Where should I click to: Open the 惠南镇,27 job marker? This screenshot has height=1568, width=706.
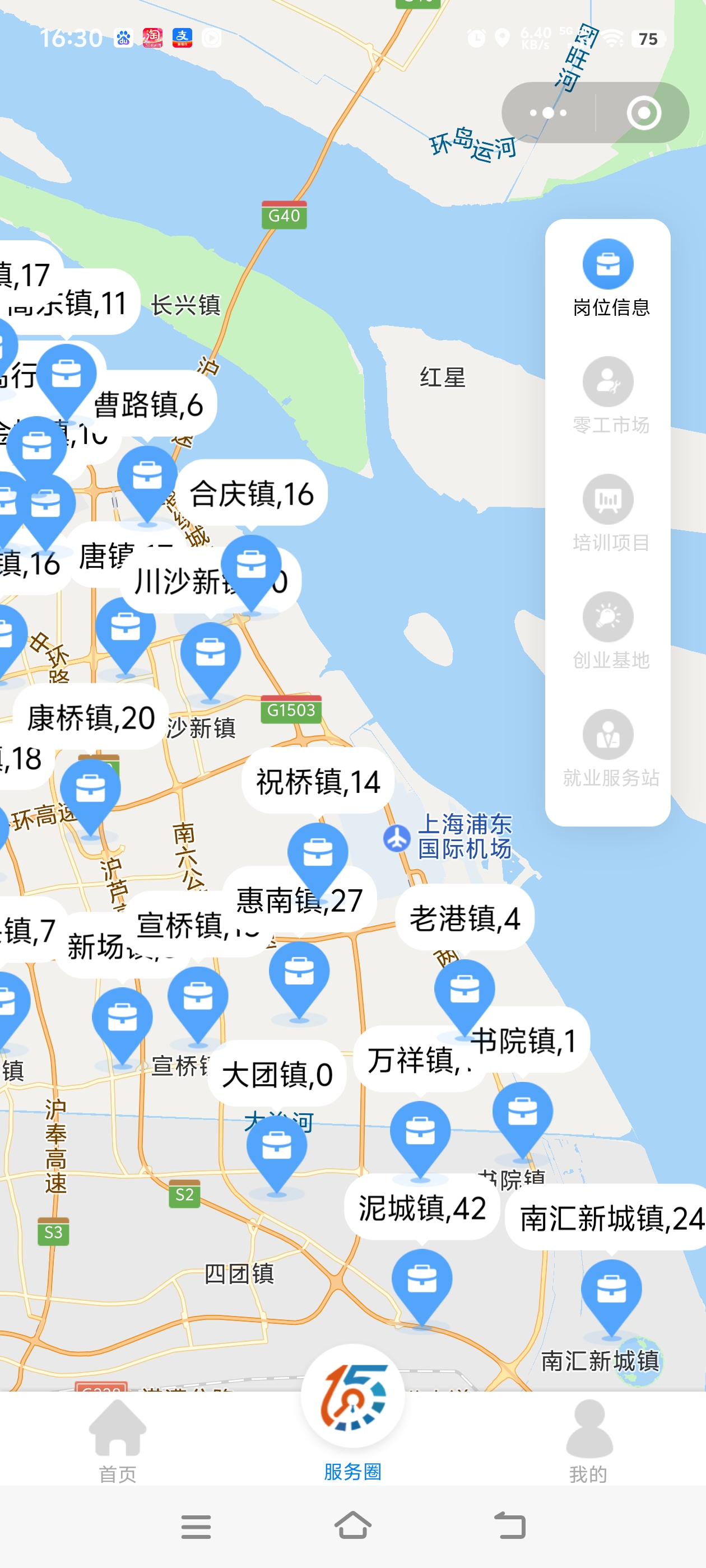pos(300,900)
